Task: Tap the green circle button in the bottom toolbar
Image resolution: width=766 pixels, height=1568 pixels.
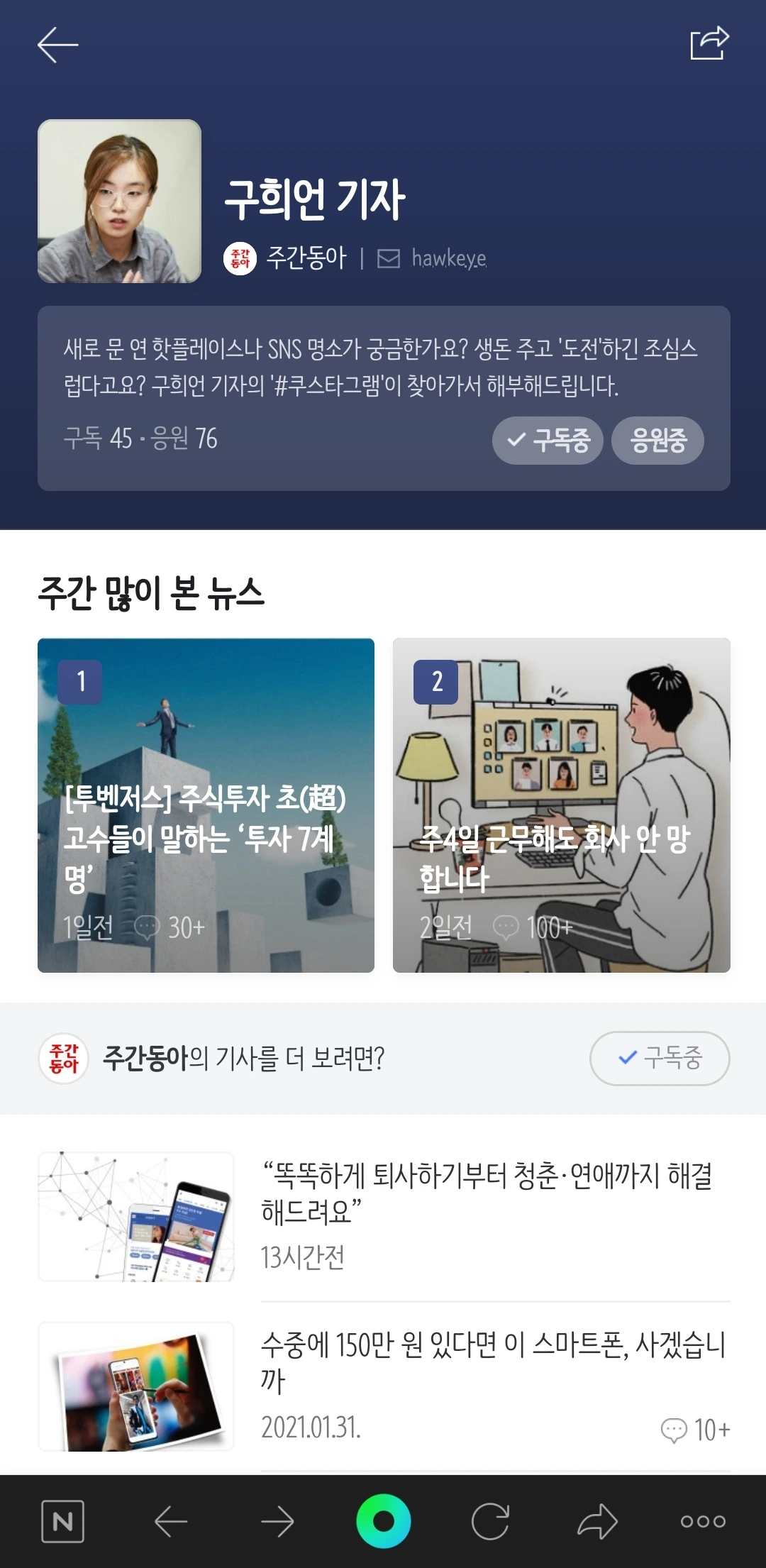Action: [x=384, y=1521]
